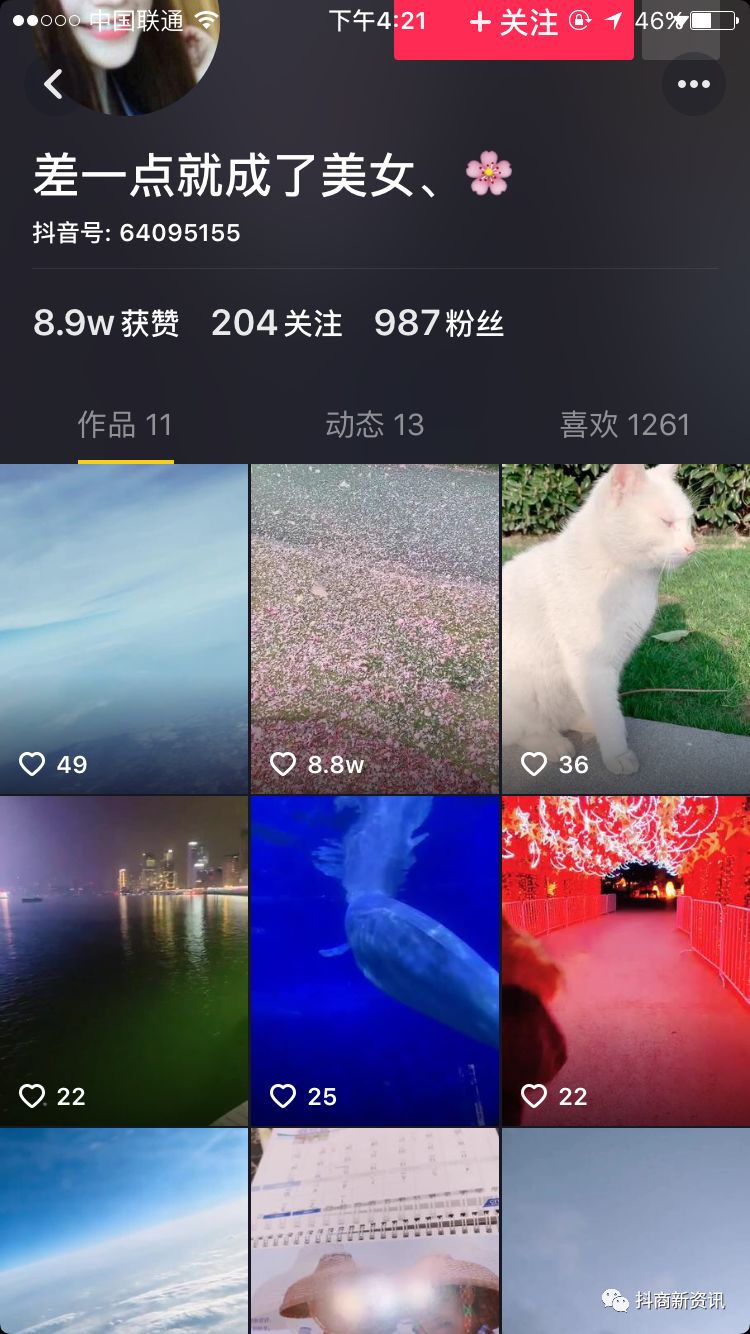Open the notebook and hat video

coord(374,1230)
